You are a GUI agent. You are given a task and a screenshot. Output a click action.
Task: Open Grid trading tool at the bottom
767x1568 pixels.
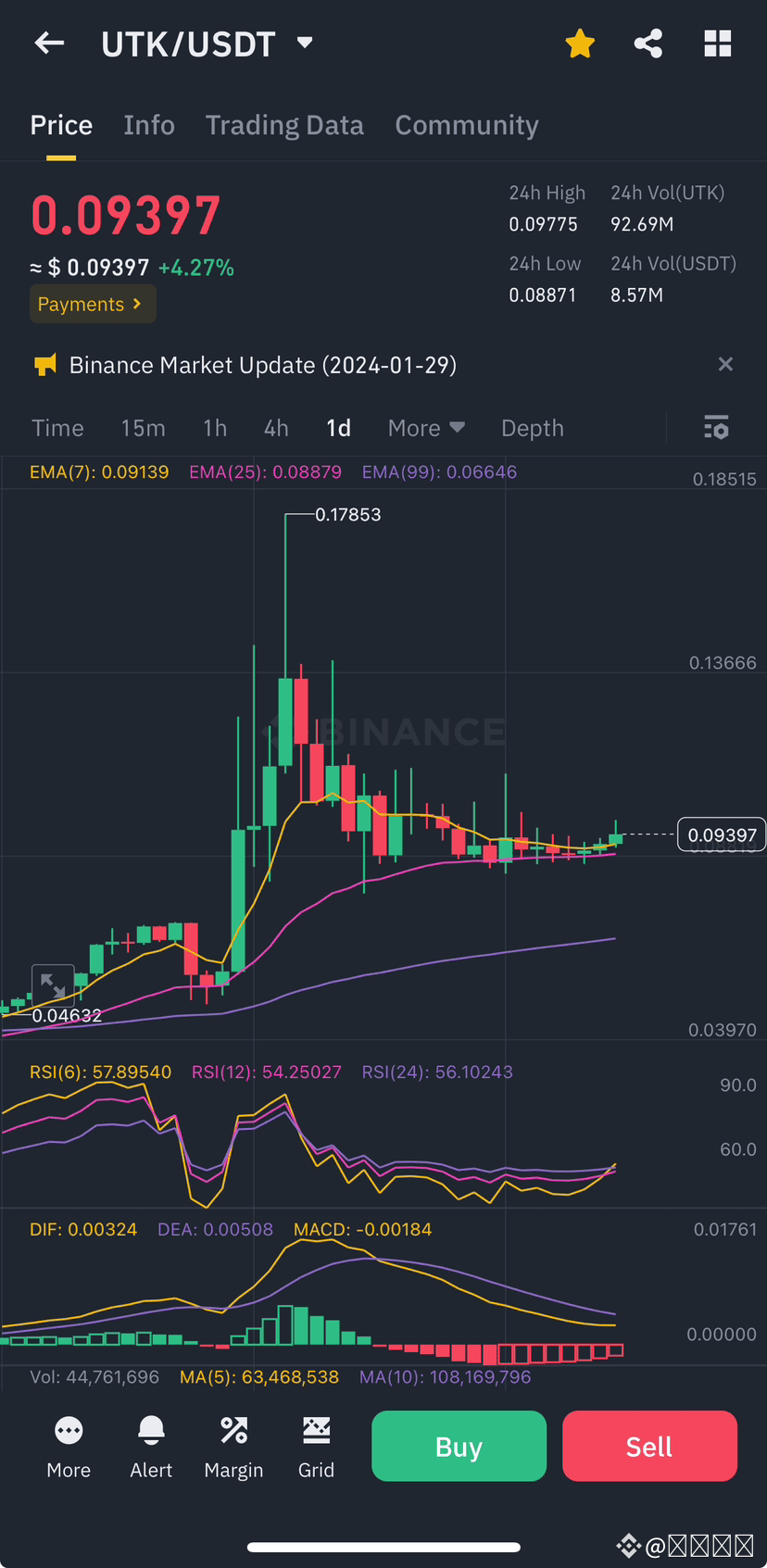point(316,1447)
